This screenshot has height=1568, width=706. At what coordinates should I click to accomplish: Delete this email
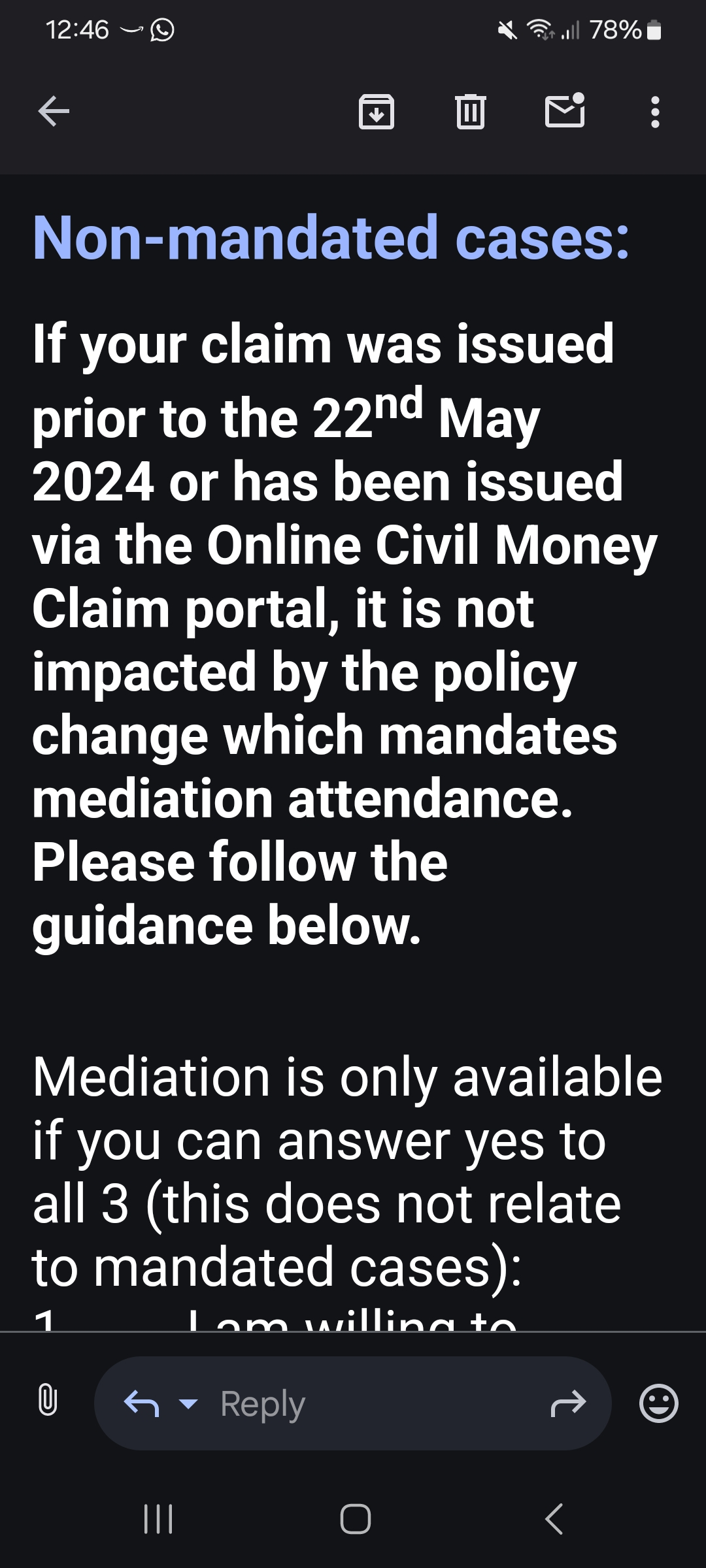470,111
